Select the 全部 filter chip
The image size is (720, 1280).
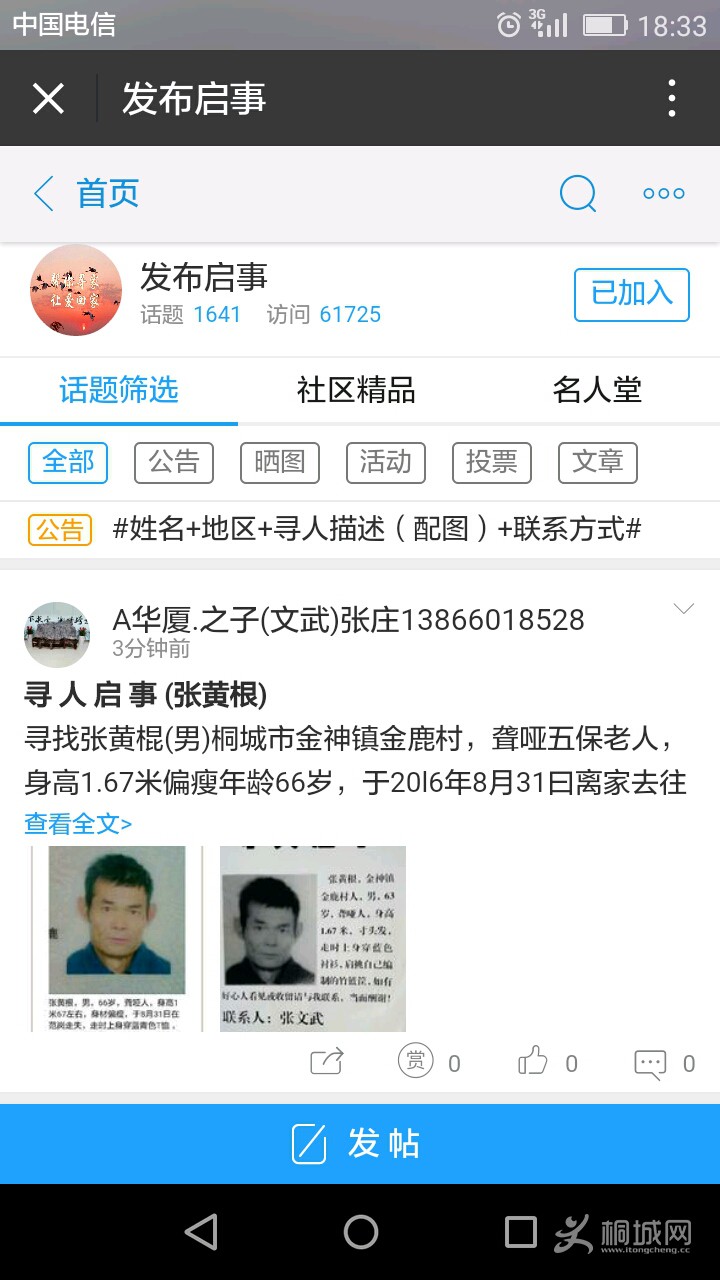click(x=68, y=462)
